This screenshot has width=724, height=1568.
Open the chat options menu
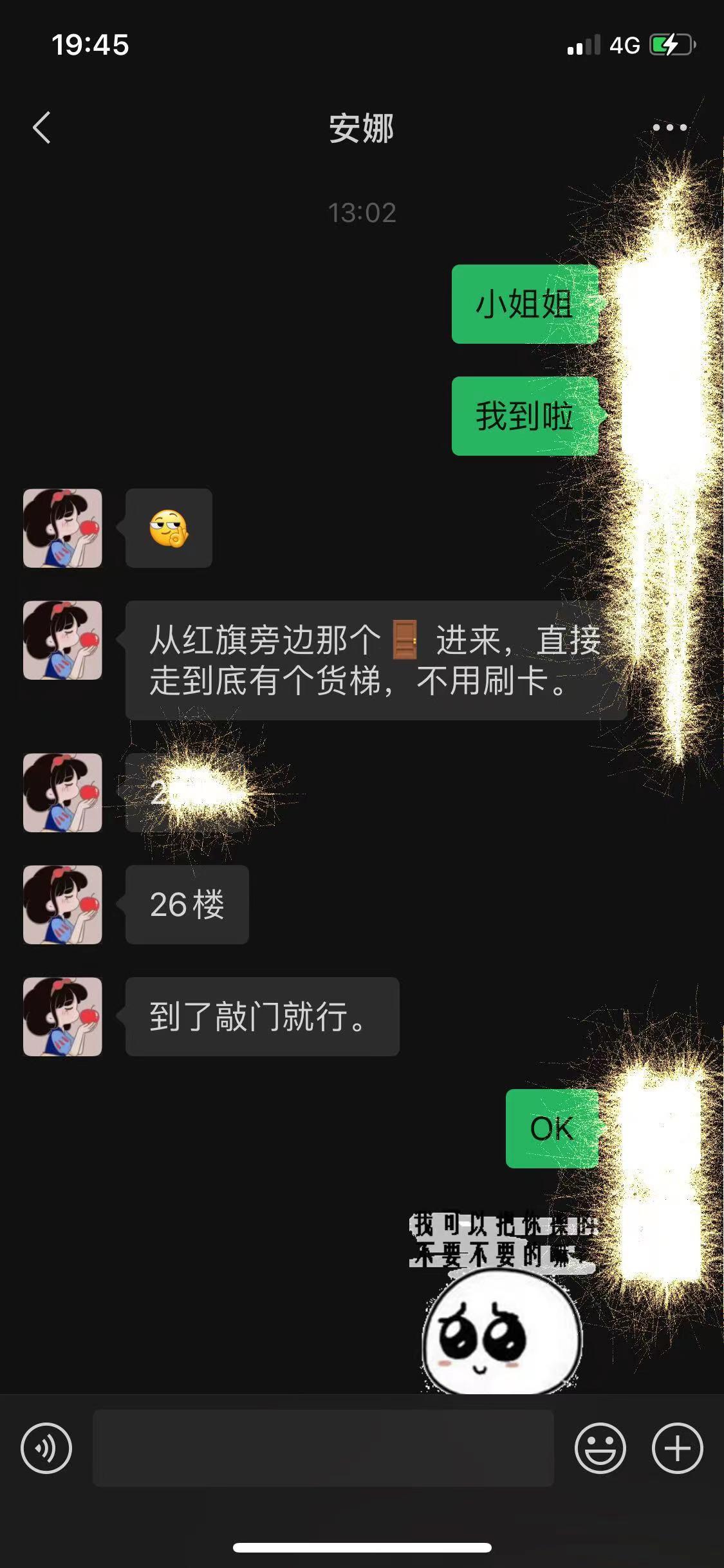point(669,127)
